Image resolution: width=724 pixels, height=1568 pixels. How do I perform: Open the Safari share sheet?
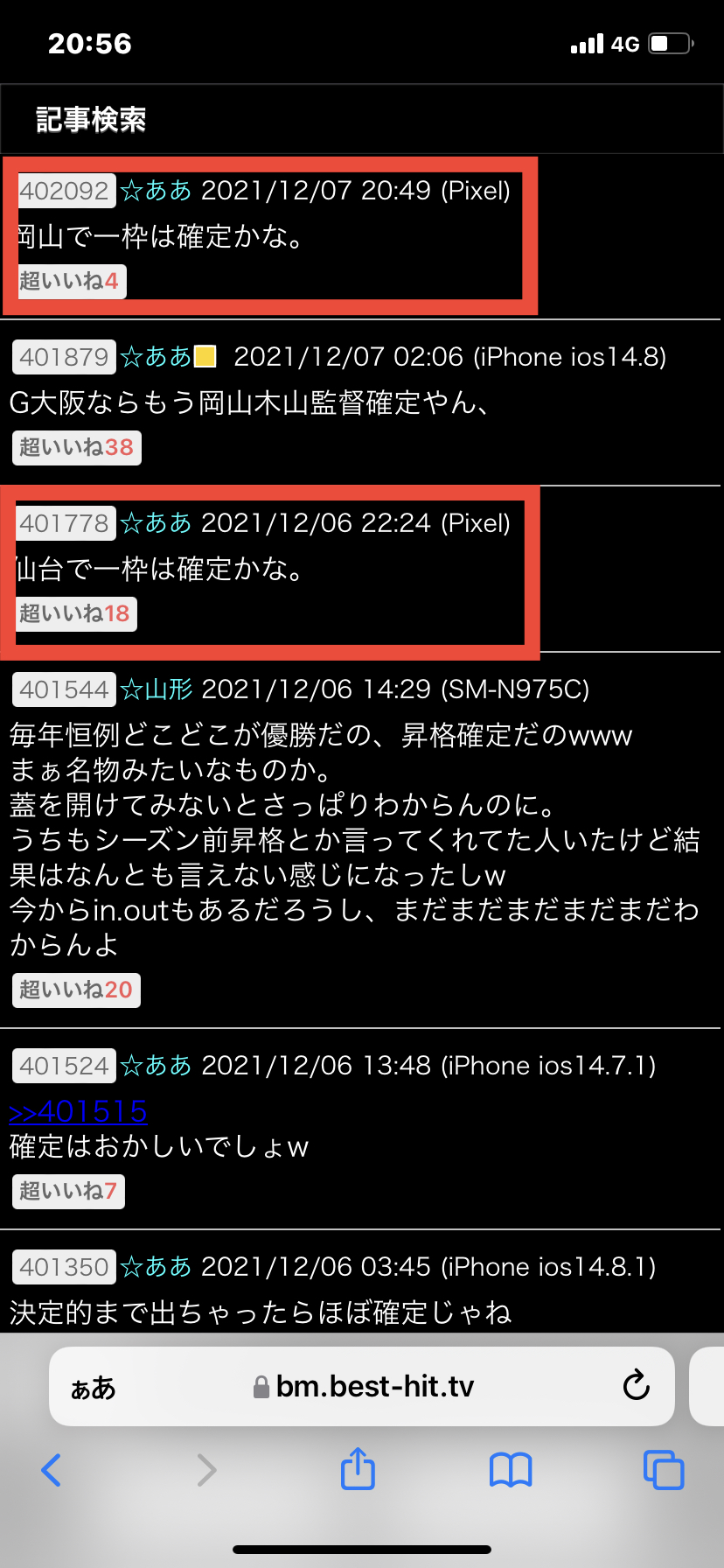tap(358, 1468)
